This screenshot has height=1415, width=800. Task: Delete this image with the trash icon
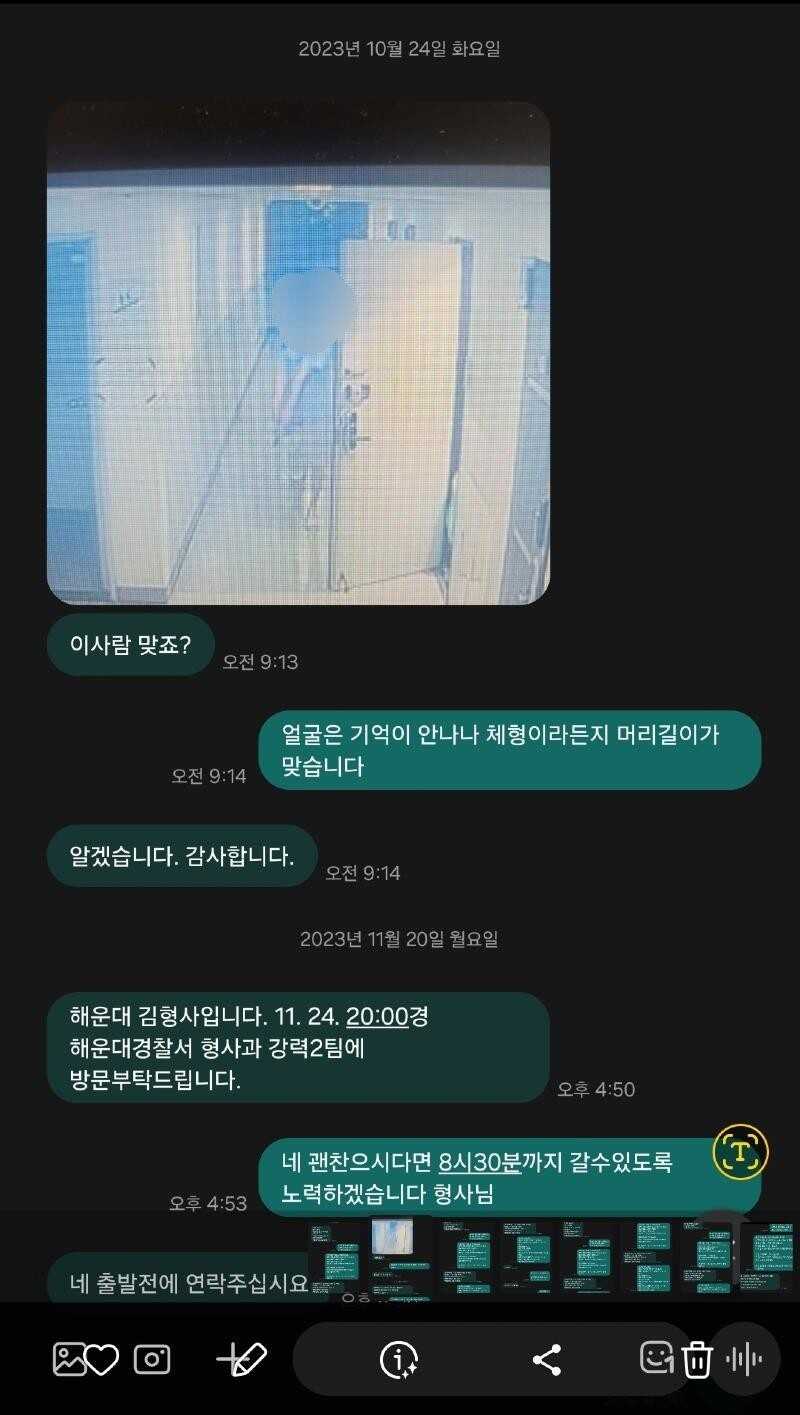click(x=697, y=1359)
